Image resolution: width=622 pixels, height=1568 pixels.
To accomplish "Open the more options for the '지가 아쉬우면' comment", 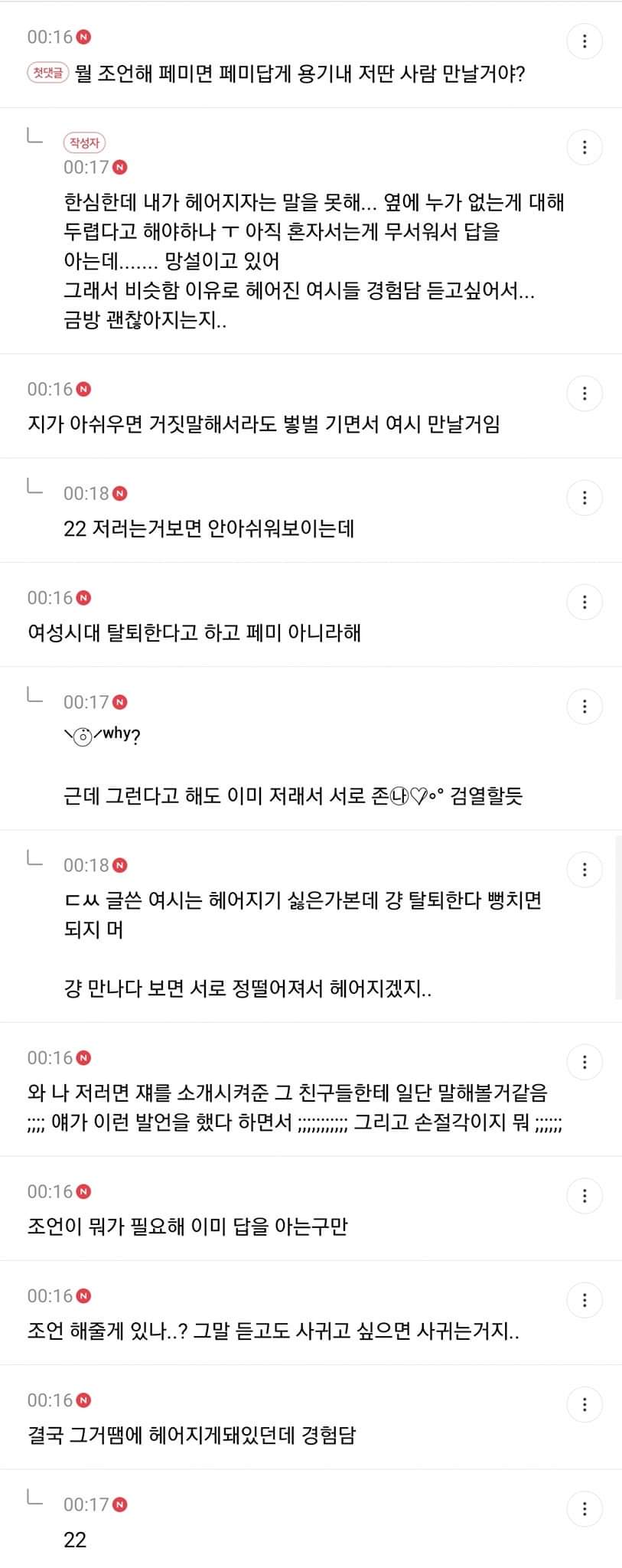I will point(585,394).
